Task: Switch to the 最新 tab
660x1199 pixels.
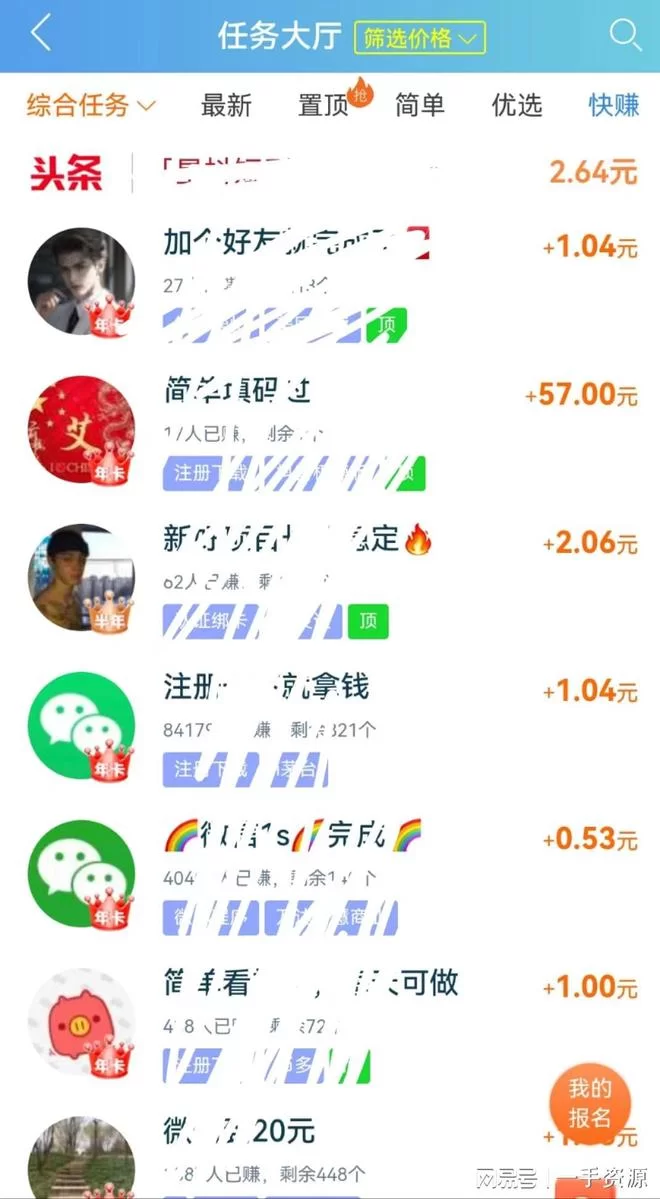Action: pos(226,105)
